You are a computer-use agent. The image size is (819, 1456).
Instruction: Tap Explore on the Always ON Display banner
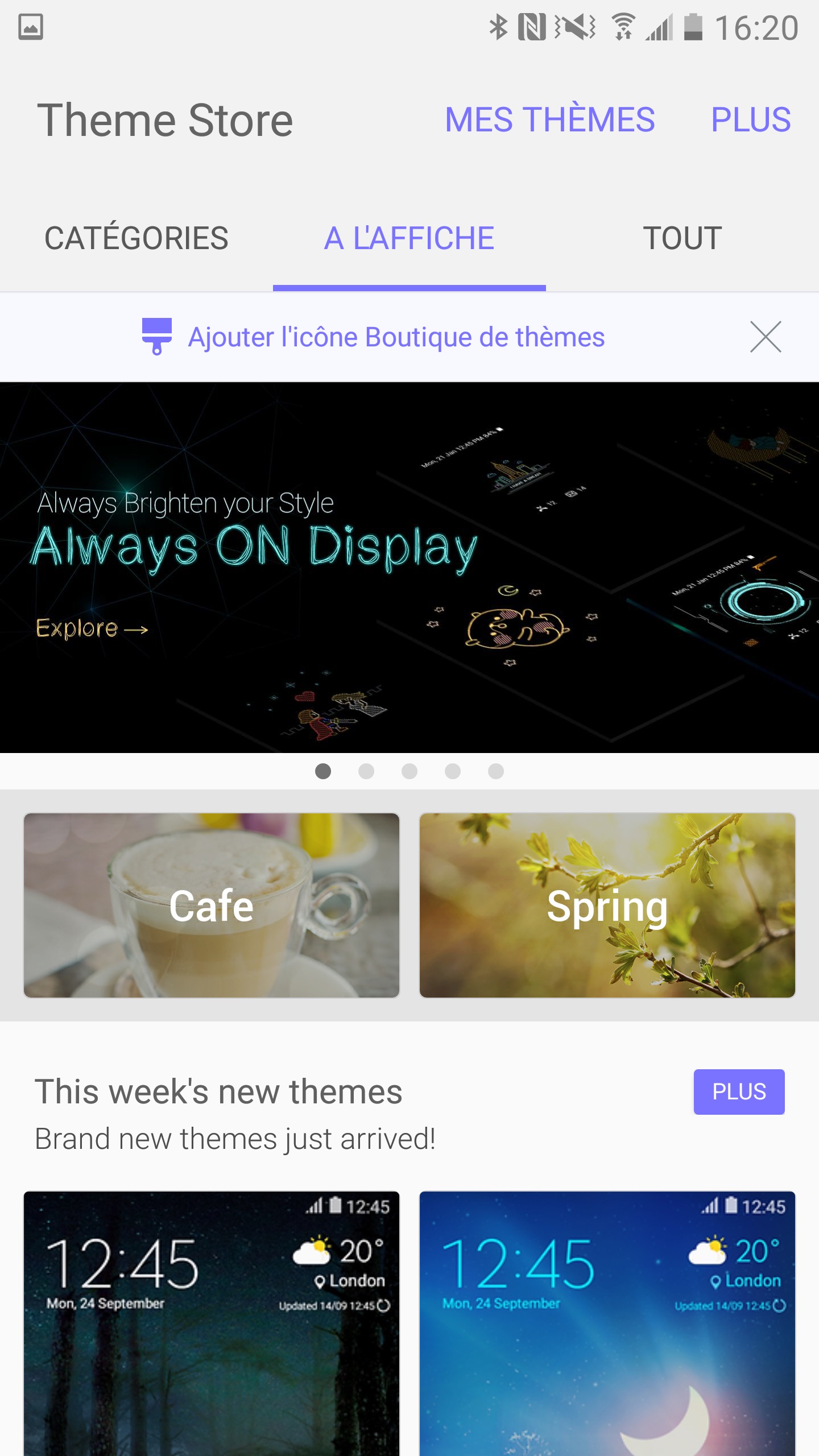coord(91,629)
